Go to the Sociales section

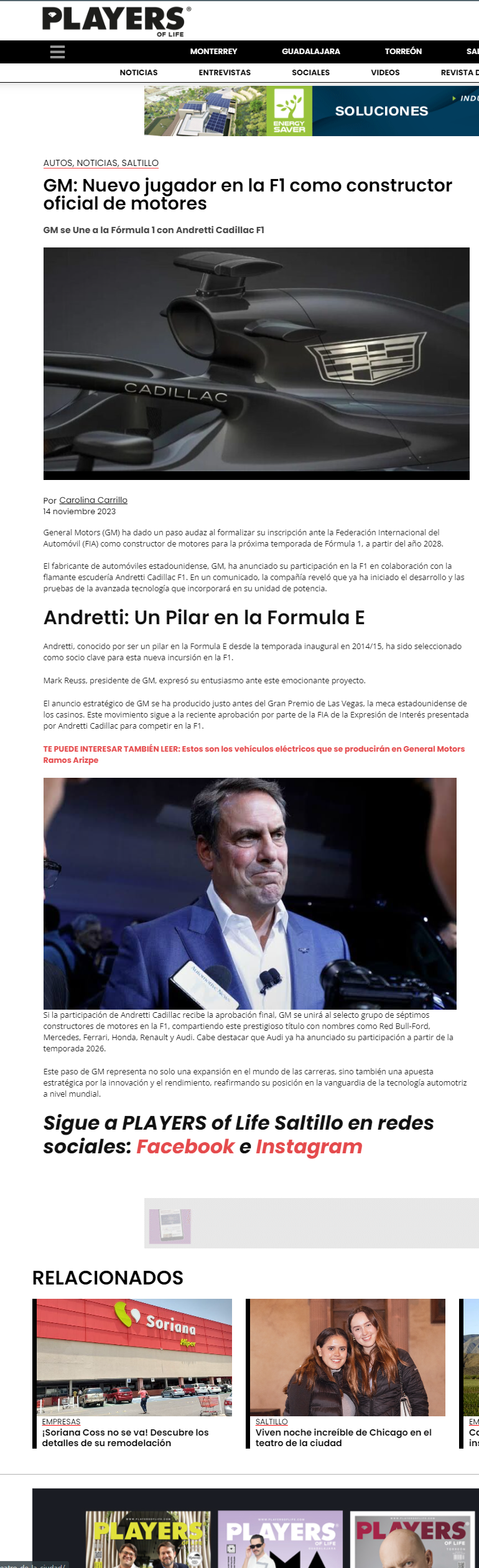(x=311, y=73)
